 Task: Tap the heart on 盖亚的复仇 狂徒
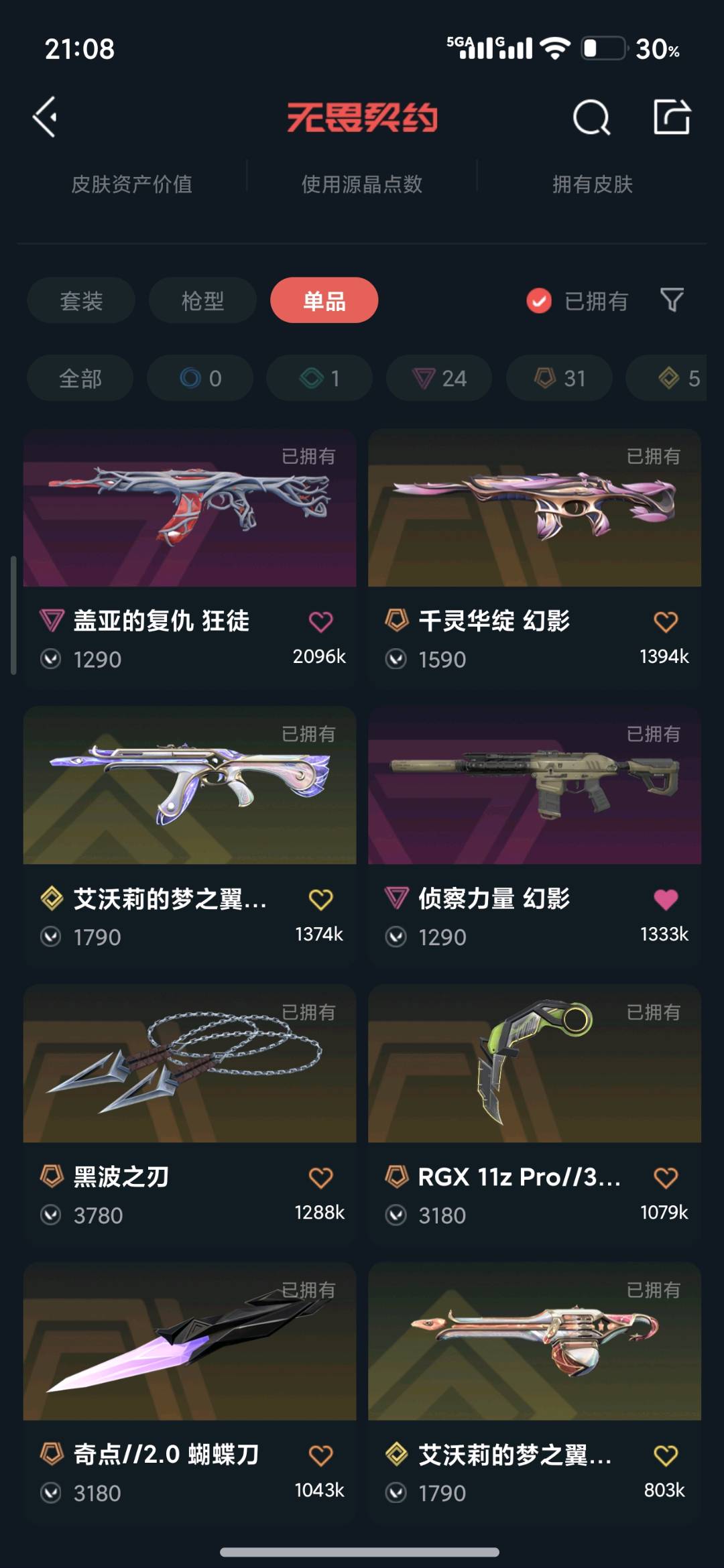pos(320,621)
